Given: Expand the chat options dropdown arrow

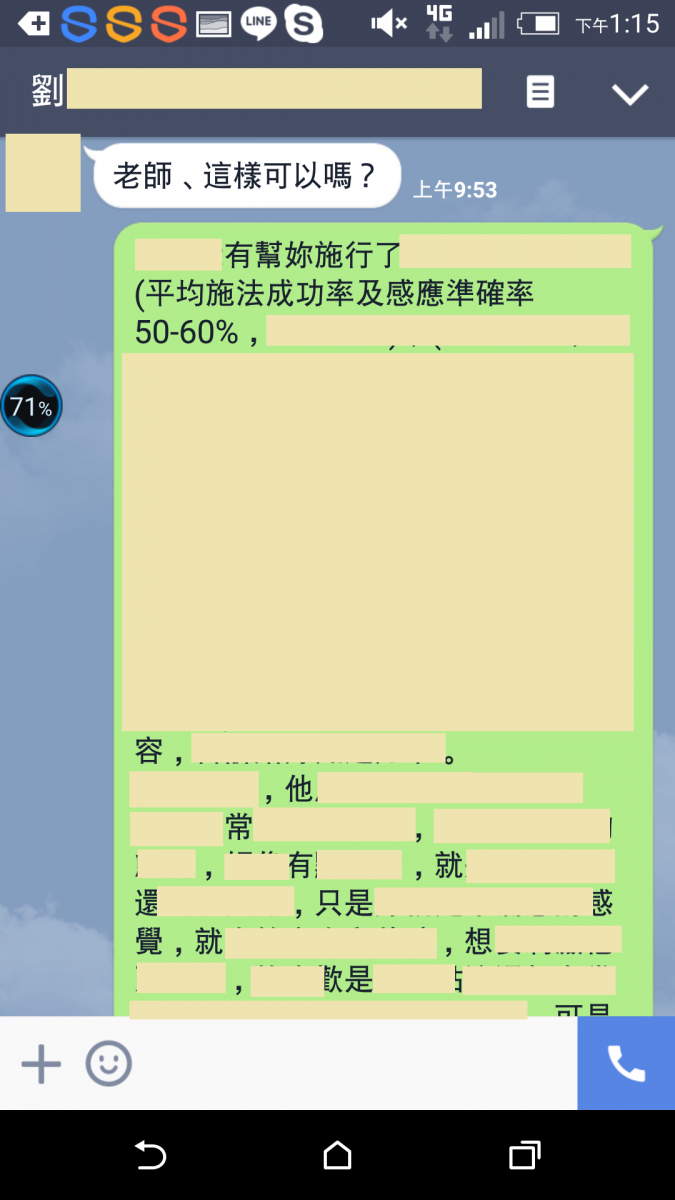Looking at the screenshot, I should click(630, 94).
